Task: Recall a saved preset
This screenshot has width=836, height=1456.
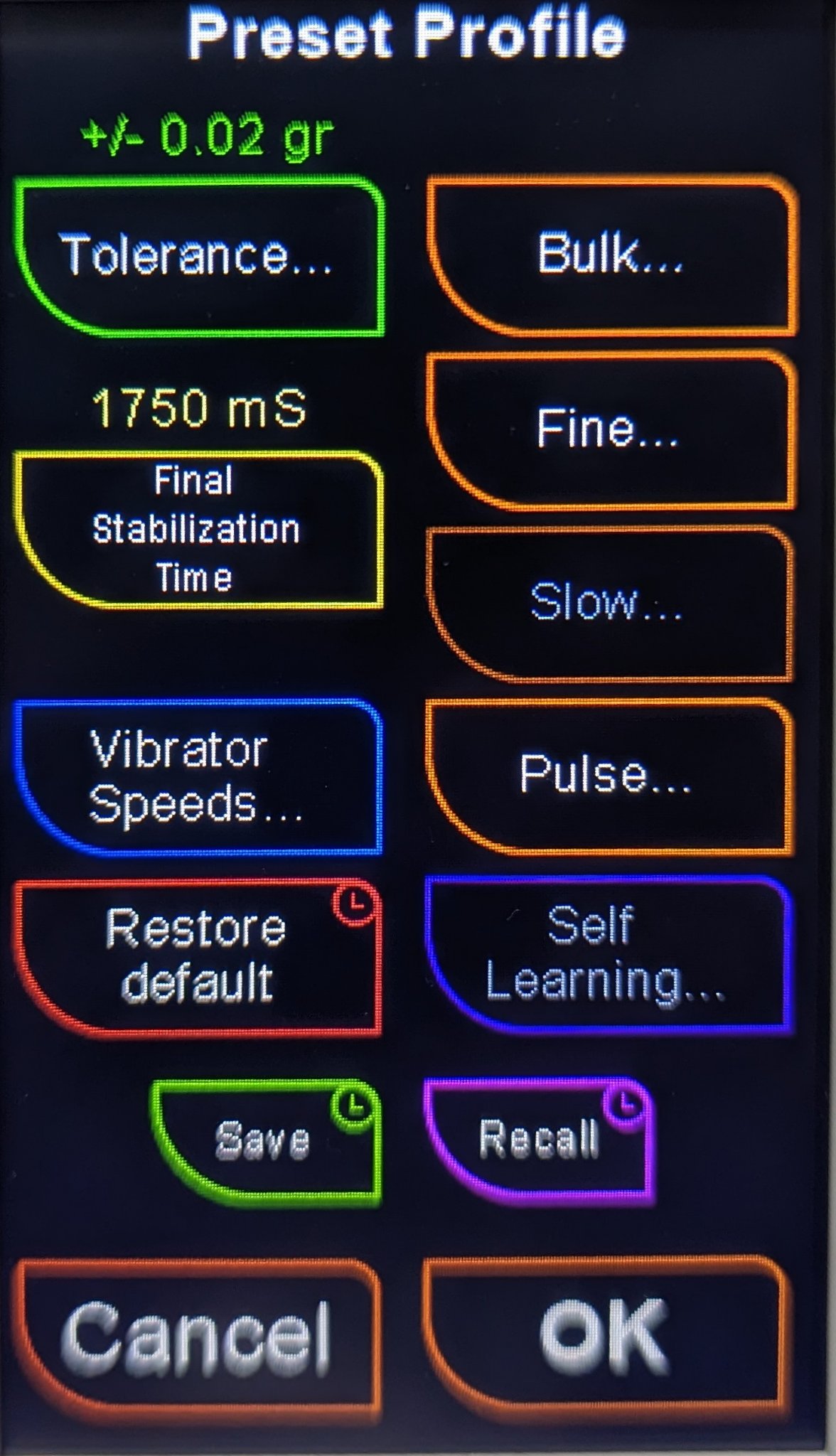Action: click(x=539, y=1137)
